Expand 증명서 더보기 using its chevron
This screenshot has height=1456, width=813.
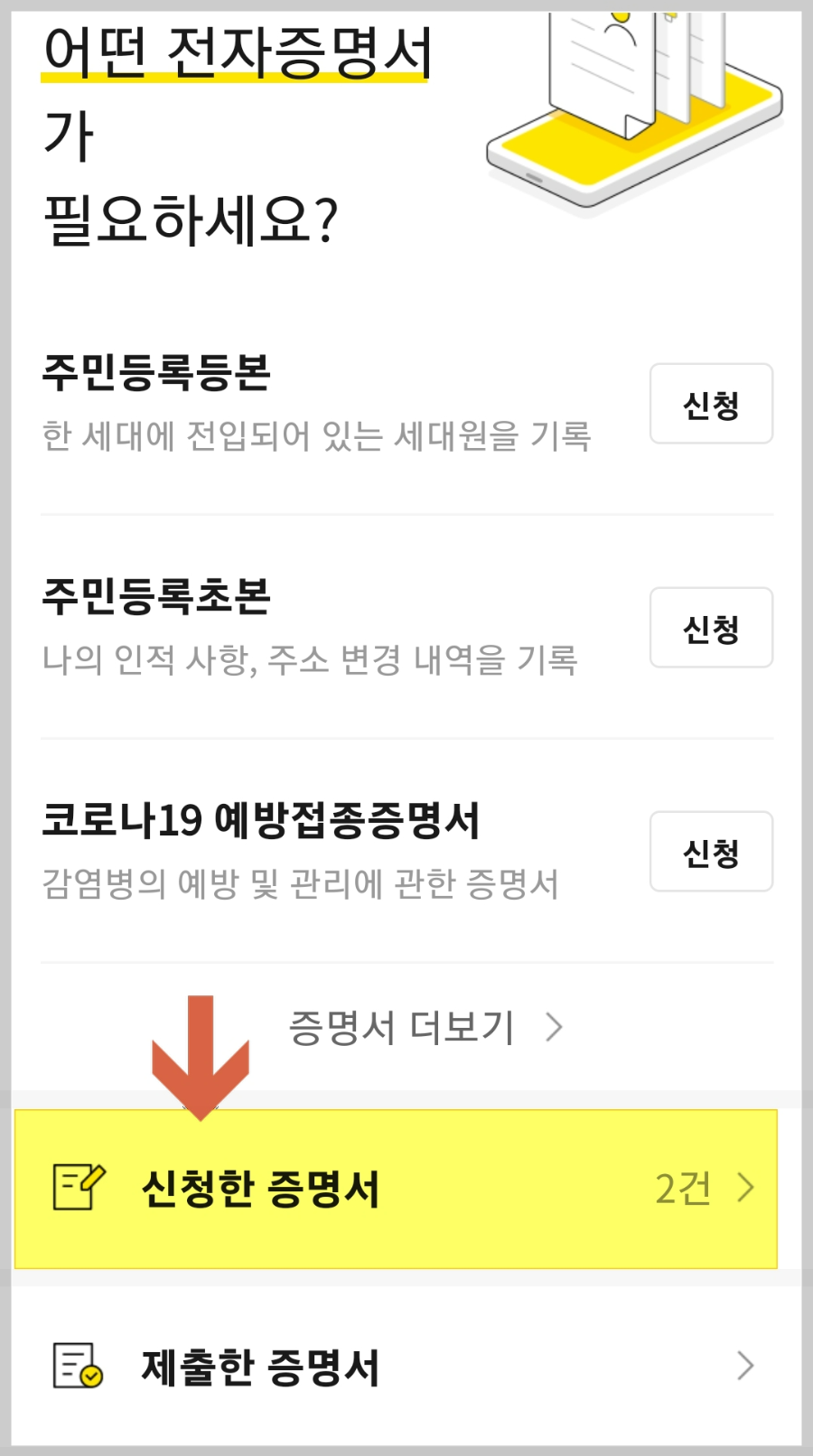554,1027
